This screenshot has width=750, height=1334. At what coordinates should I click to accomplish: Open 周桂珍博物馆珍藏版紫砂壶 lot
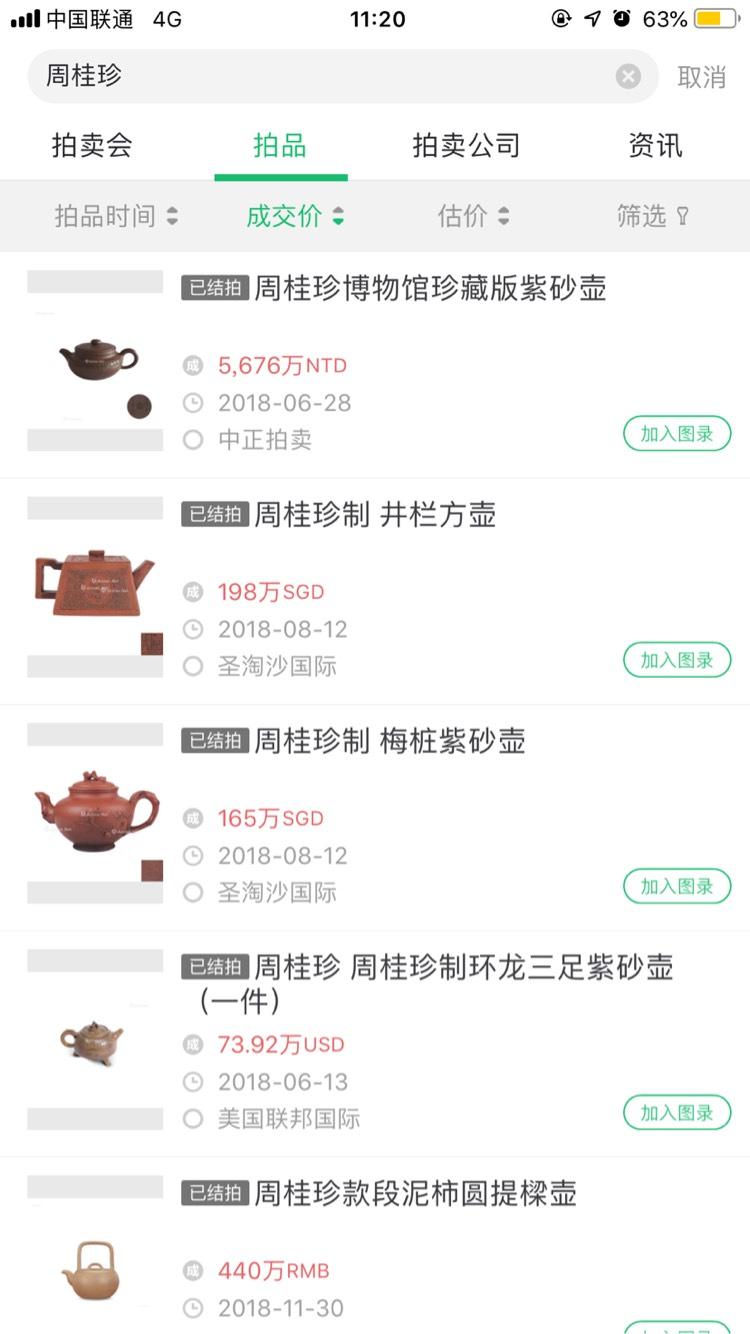click(430, 289)
